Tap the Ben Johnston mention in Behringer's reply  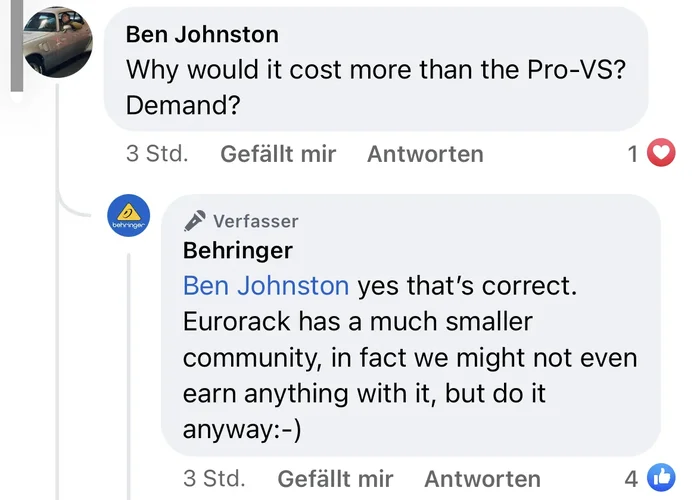265,286
